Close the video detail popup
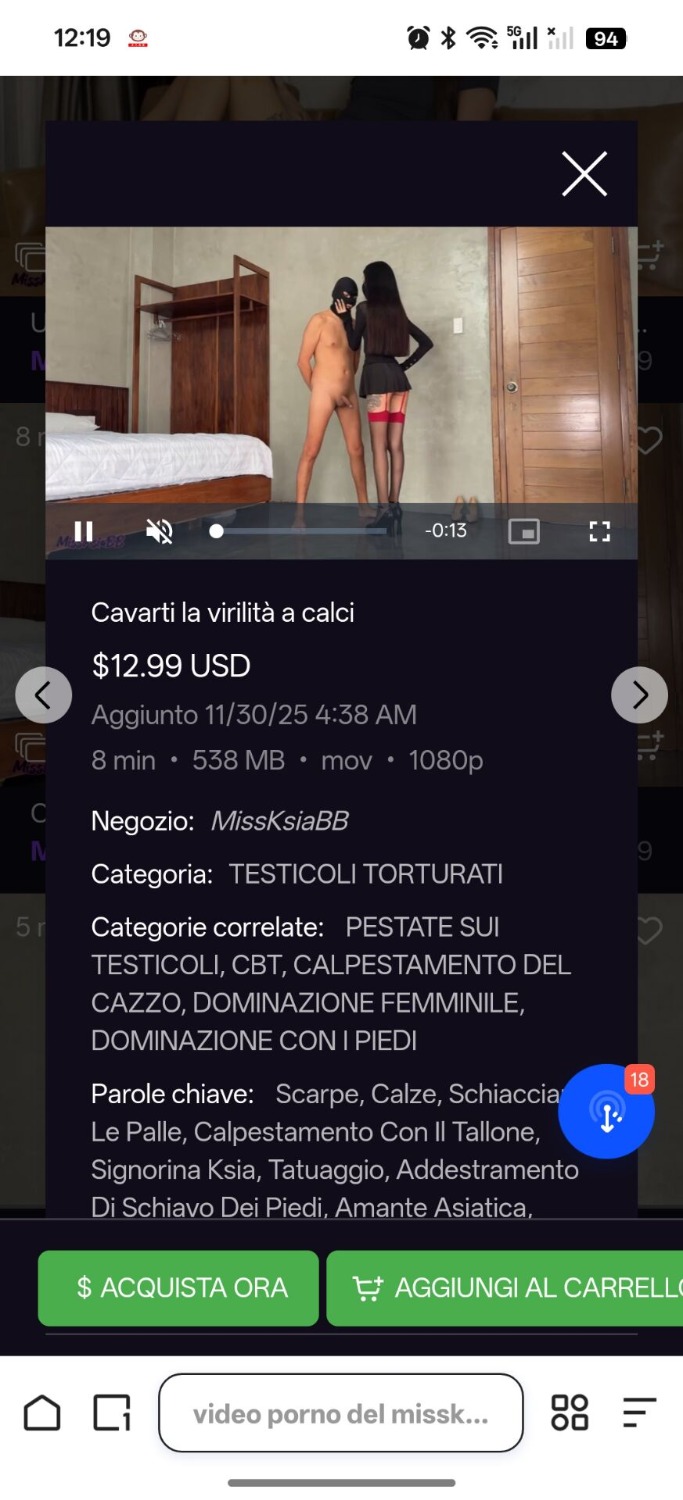Image resolution: width=683 pixels, height=1500 pixels. [584, 174]
